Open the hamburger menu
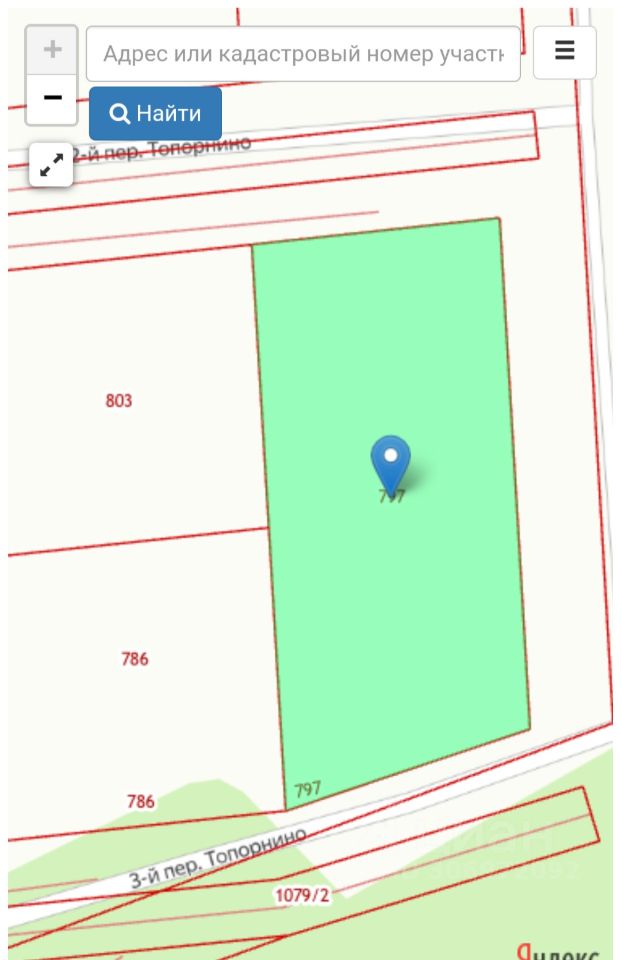Screen dimensions: 621x960 (x=564, y=52)
